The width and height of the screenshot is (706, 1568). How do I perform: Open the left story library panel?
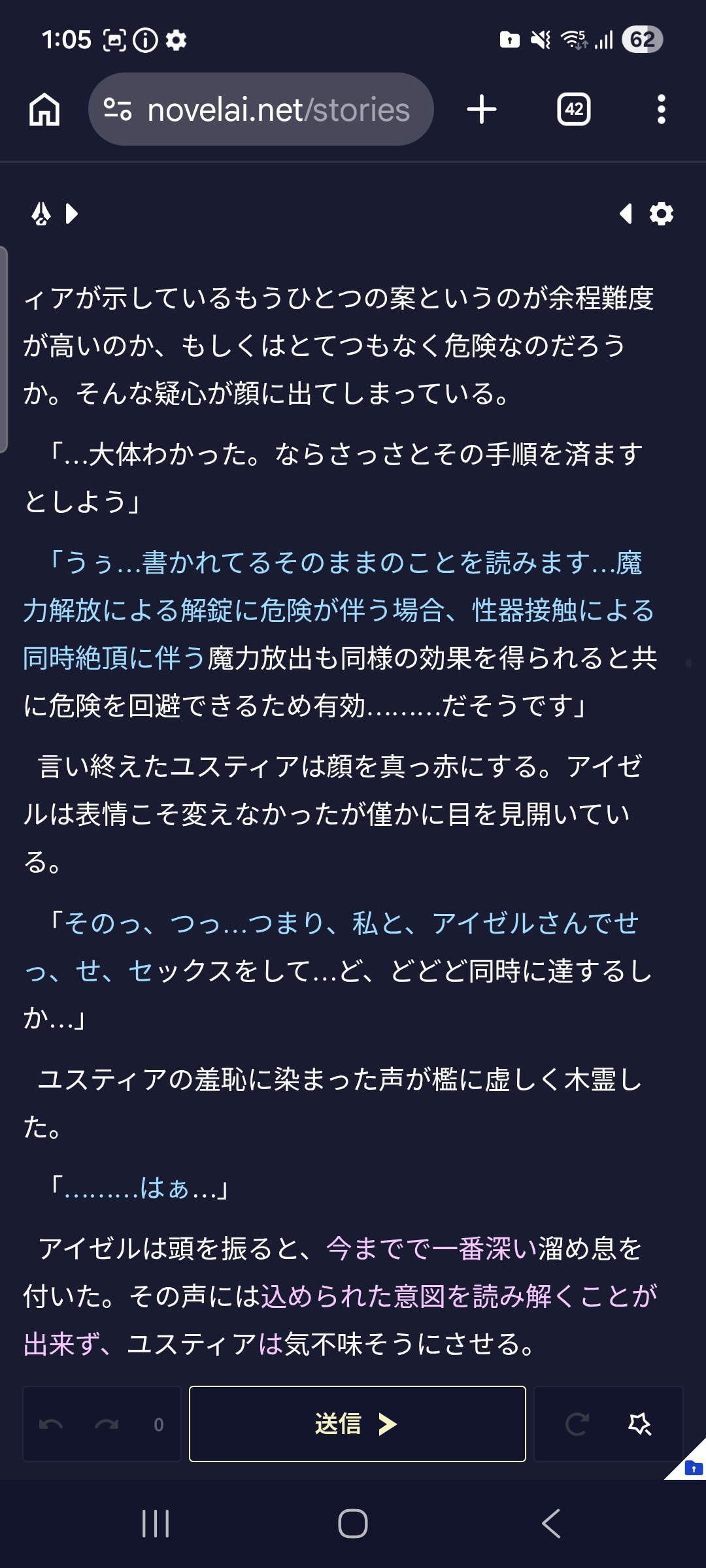(55, 214)
